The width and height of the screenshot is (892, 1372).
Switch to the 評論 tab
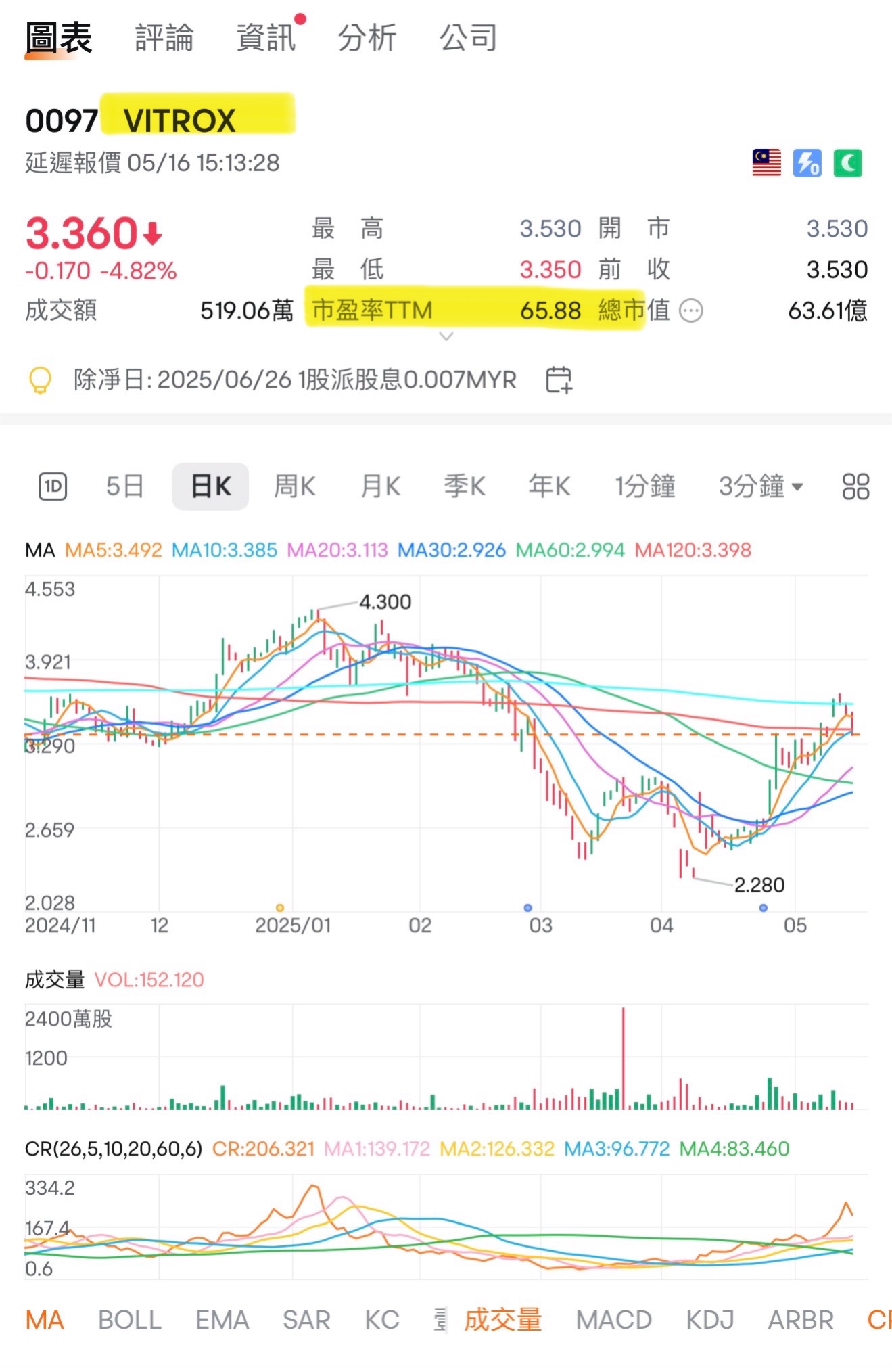point(164,38)
